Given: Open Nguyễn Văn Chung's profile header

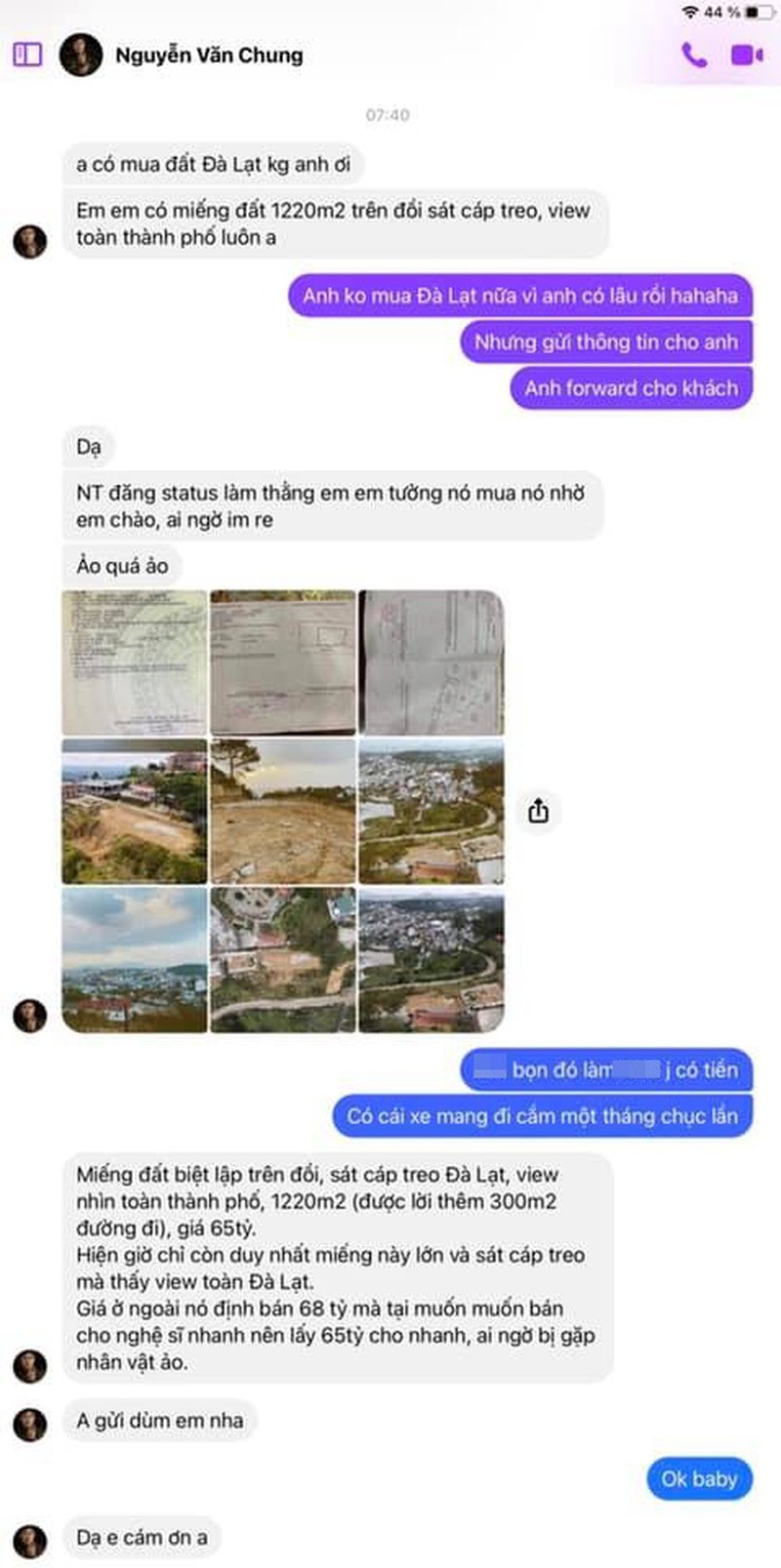Looking at the screenshot, I should pyautogui.click(x=208, y=56).
